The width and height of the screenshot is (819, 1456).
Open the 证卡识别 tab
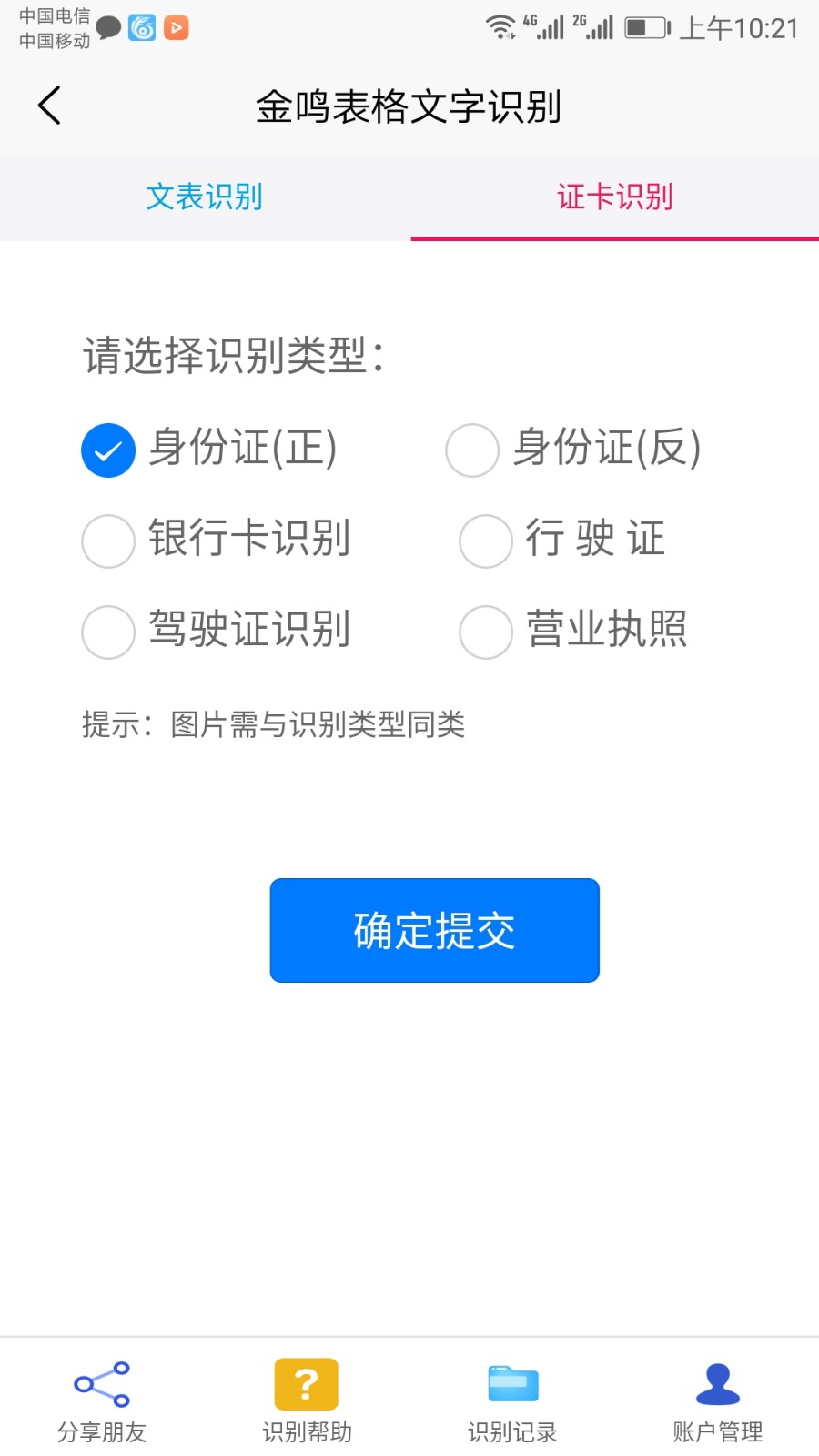[x=615, y=197]
